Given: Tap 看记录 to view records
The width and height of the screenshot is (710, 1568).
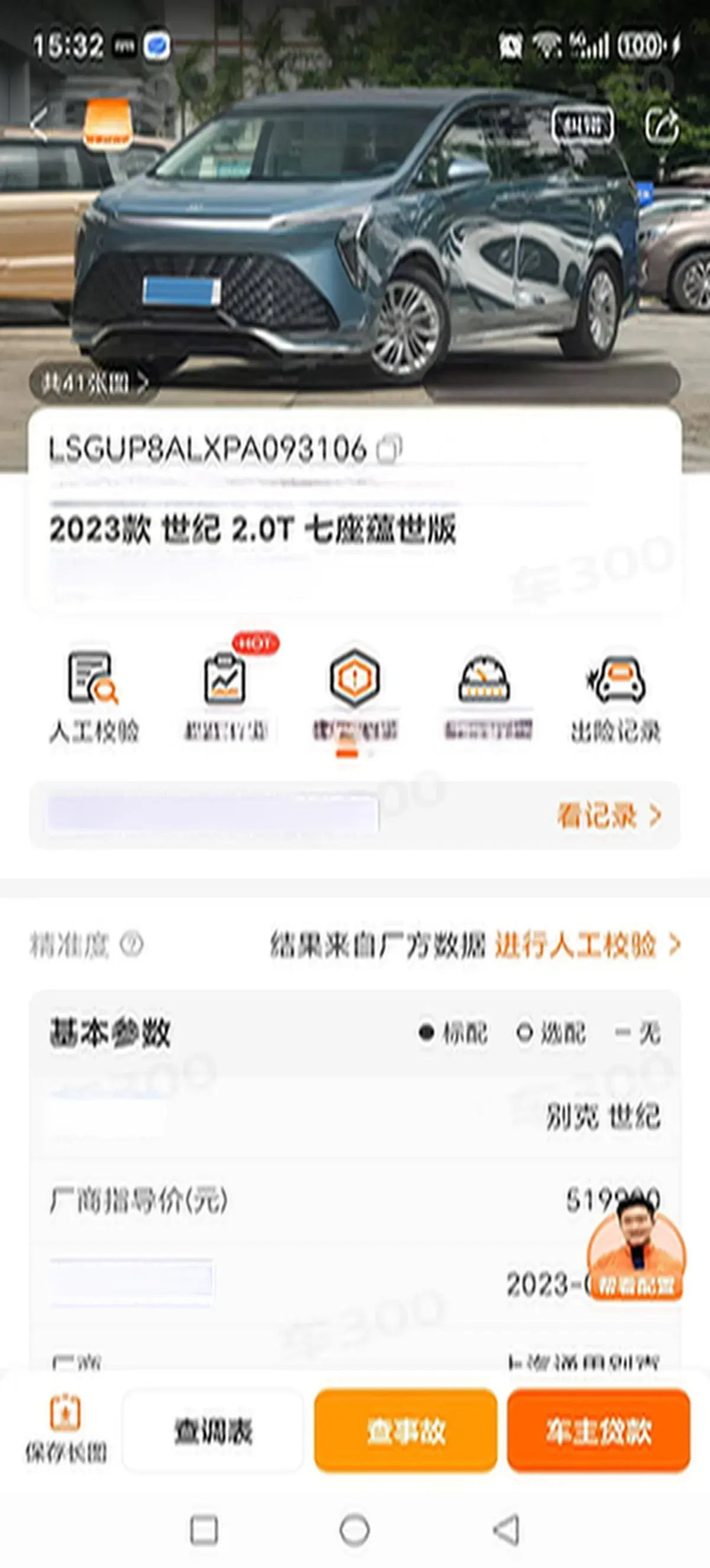Looking at the screenshot, I should tap(608, 816).
